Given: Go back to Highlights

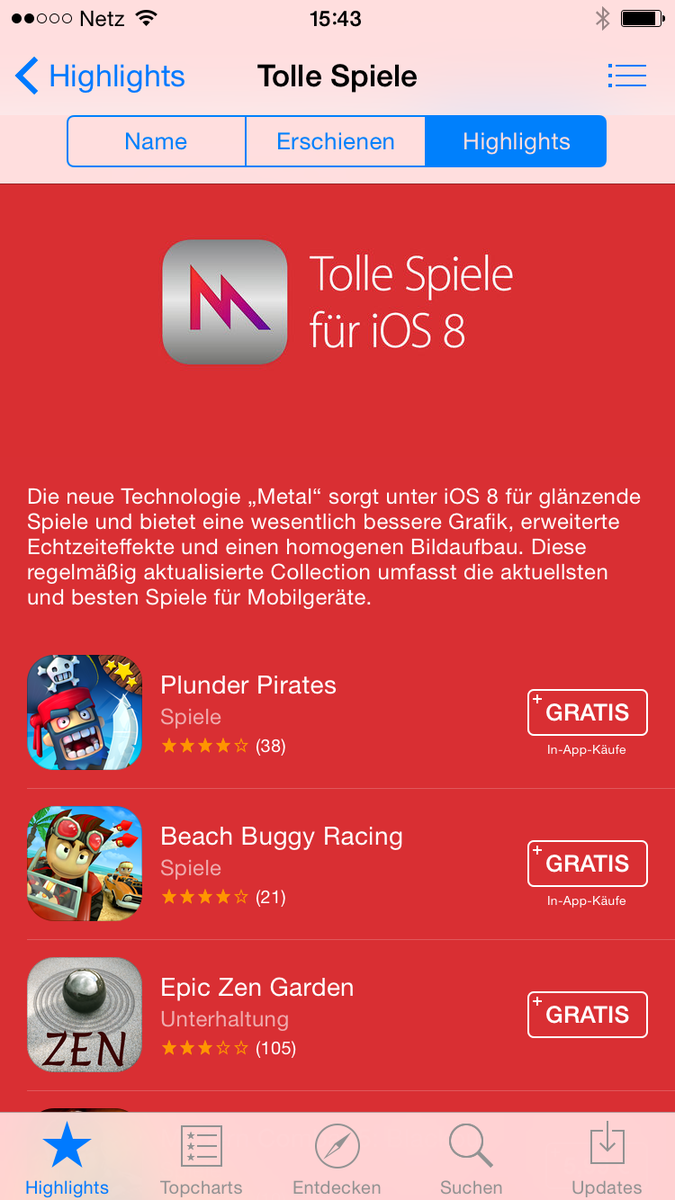Looking at the screenshot, I should coord(100,77).
